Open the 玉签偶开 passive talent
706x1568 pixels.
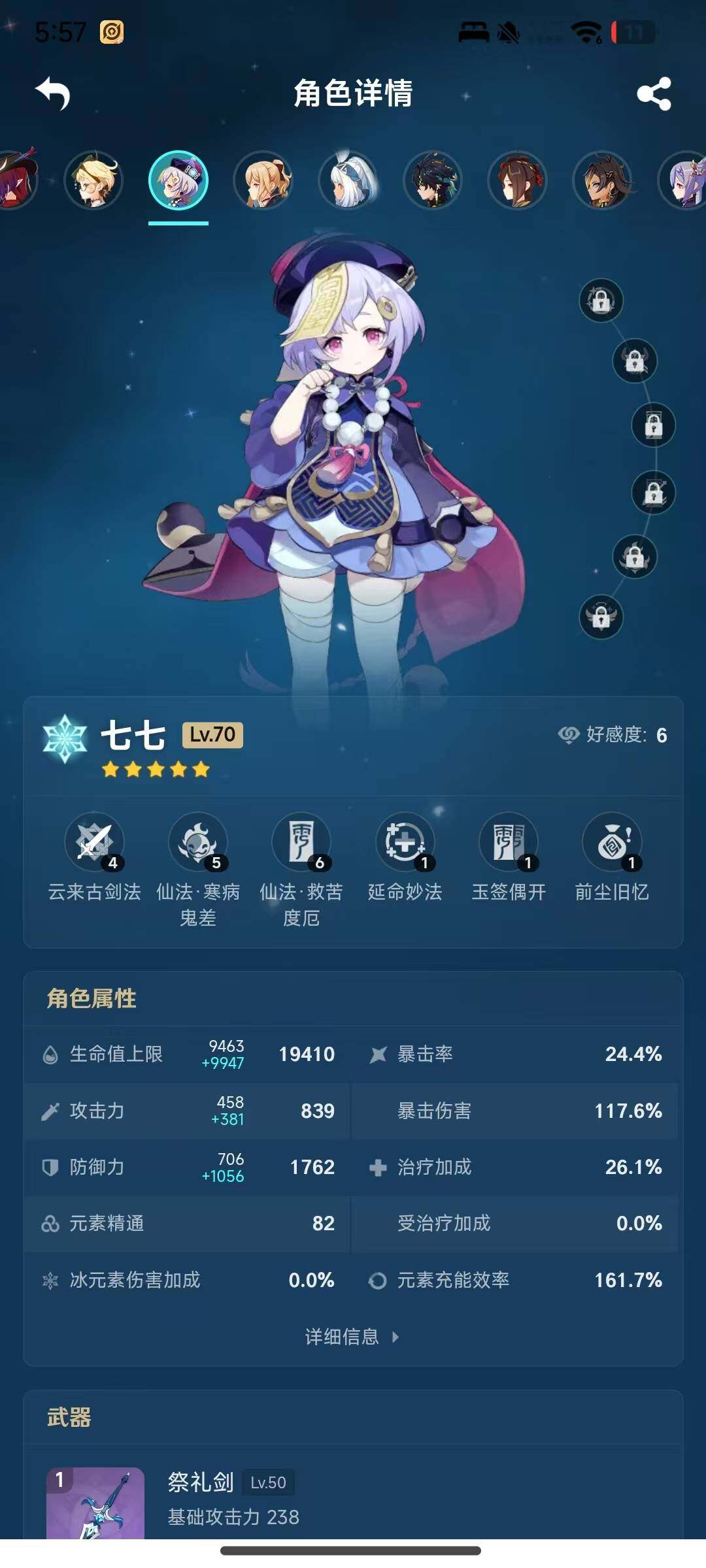(509, 843)
